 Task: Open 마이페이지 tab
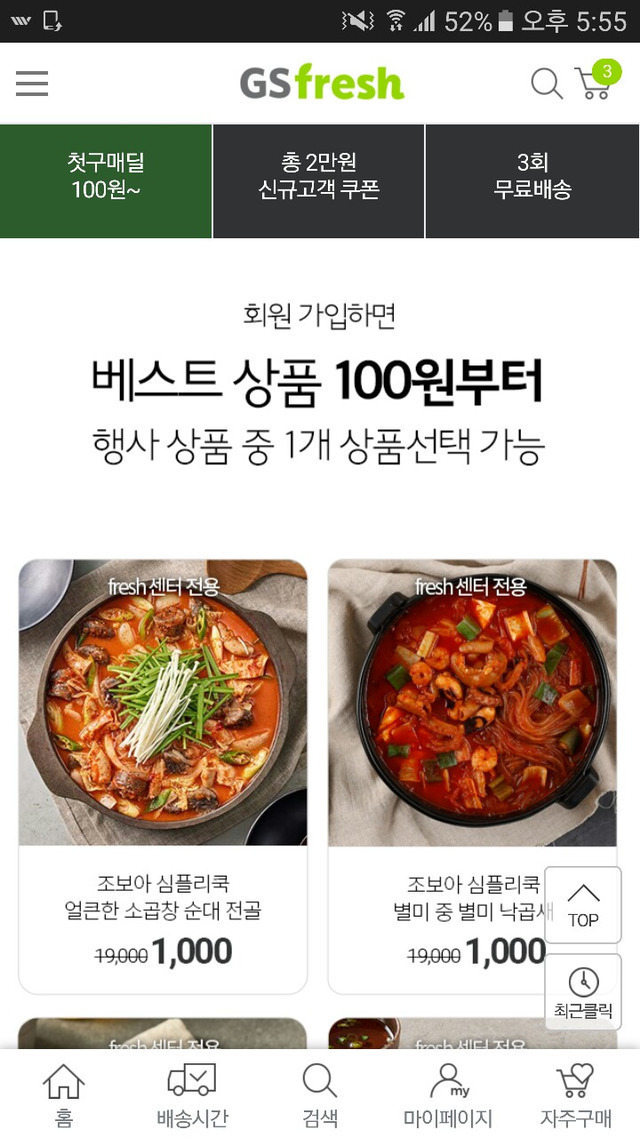(448, 1095)
